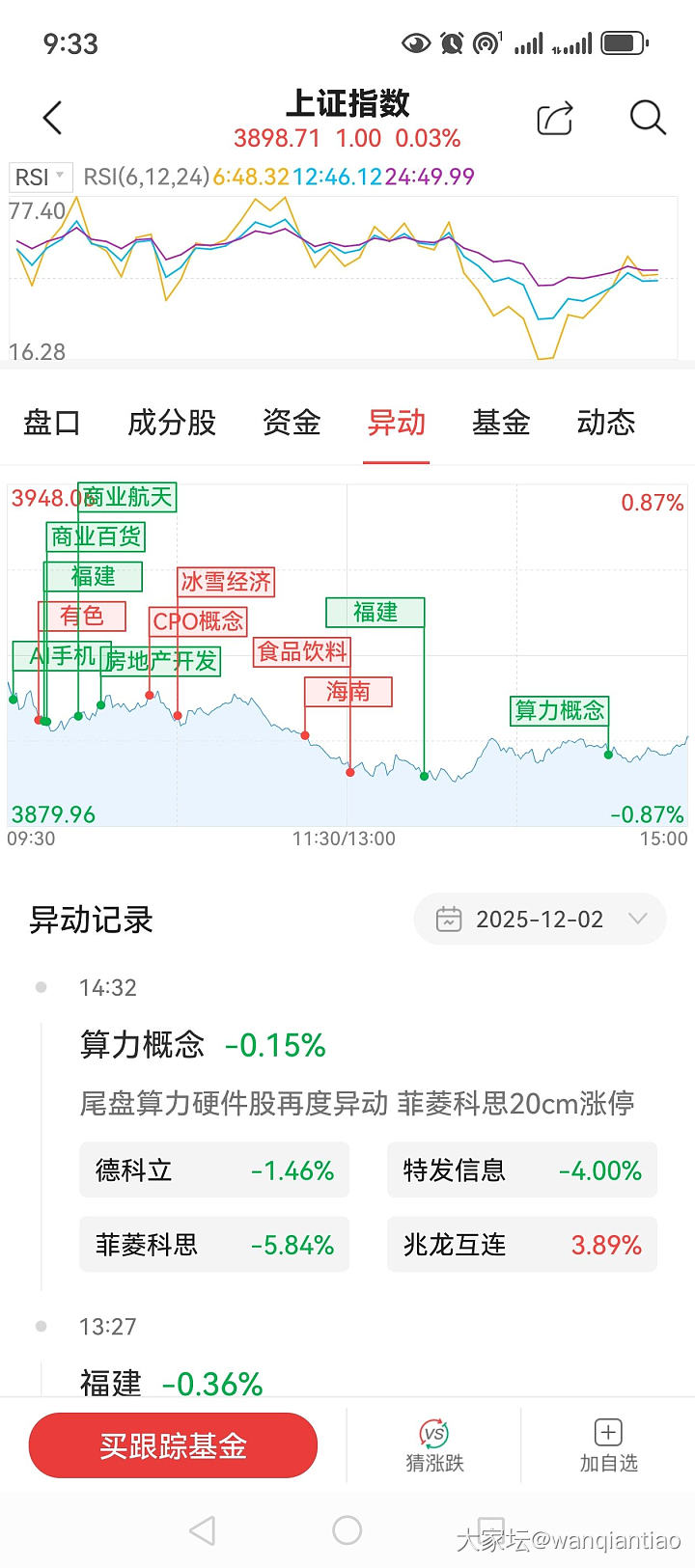Tap the 海南 anomaly label
The height and width of the screenshot is (1568, 695).
point(348,692)
